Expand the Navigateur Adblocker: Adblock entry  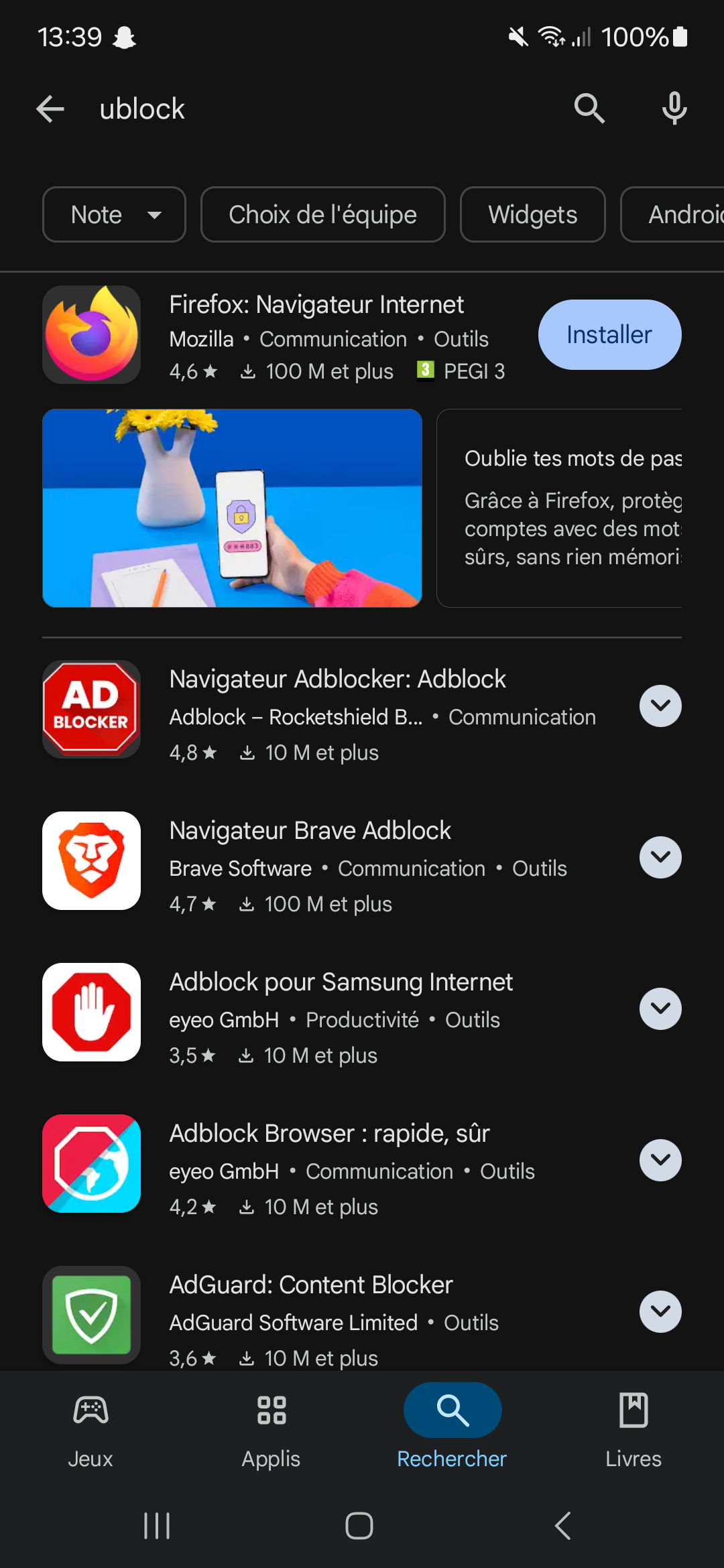tap(660, 706)
